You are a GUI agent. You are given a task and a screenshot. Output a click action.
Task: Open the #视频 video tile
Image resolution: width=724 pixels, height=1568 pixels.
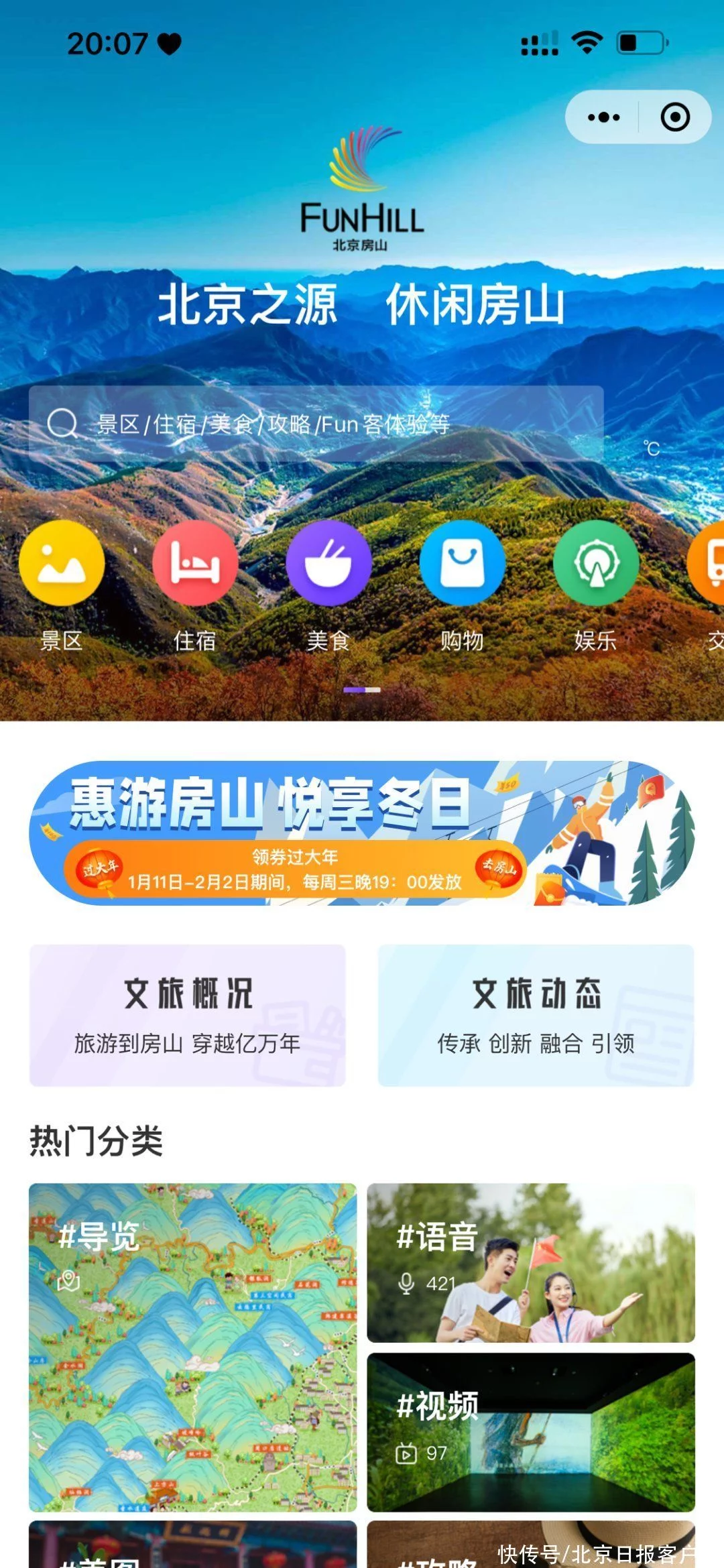(530, 1432)
